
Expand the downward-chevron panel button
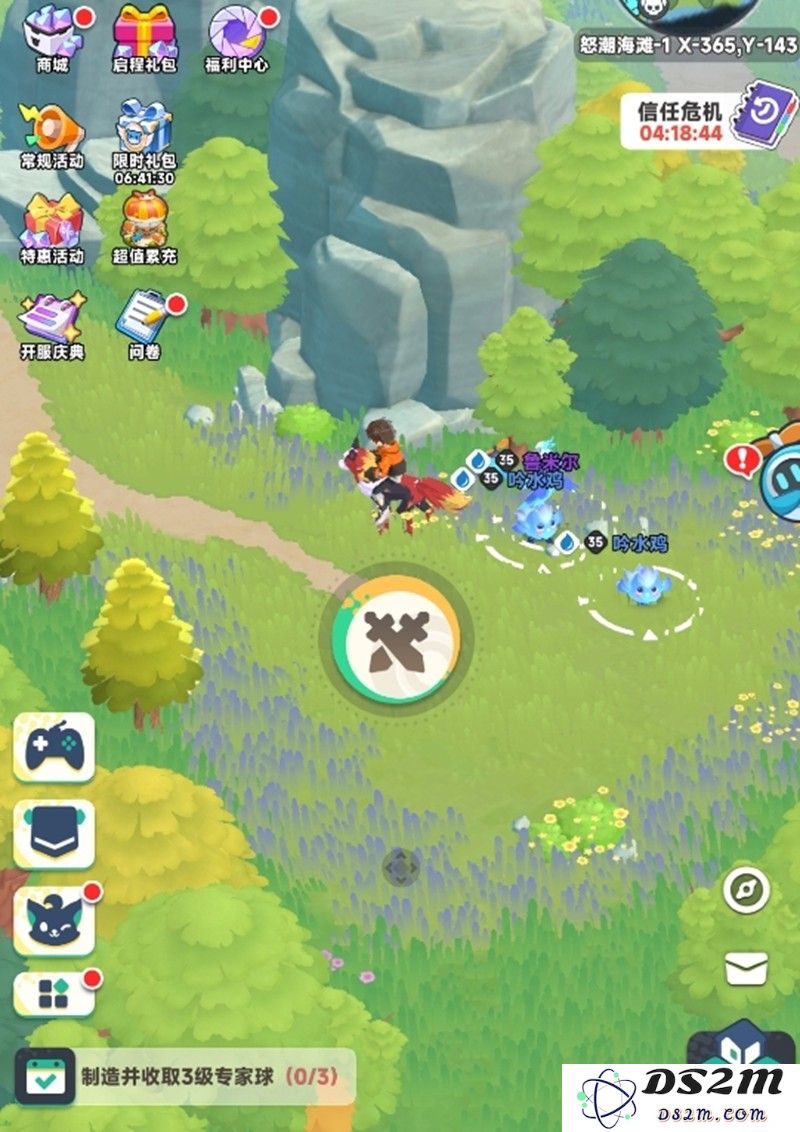pos(54,833)
